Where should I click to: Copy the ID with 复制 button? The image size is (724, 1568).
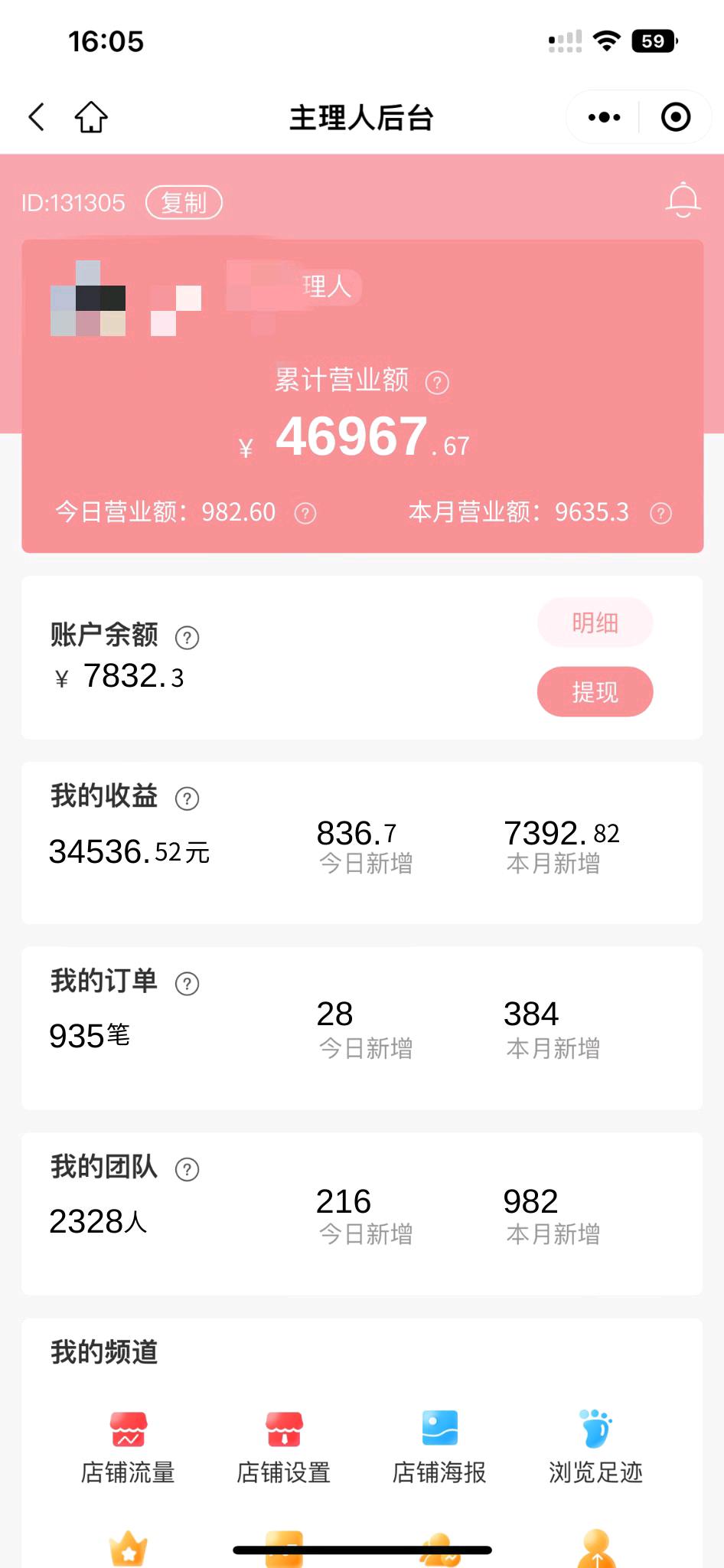tap(184, 203)
